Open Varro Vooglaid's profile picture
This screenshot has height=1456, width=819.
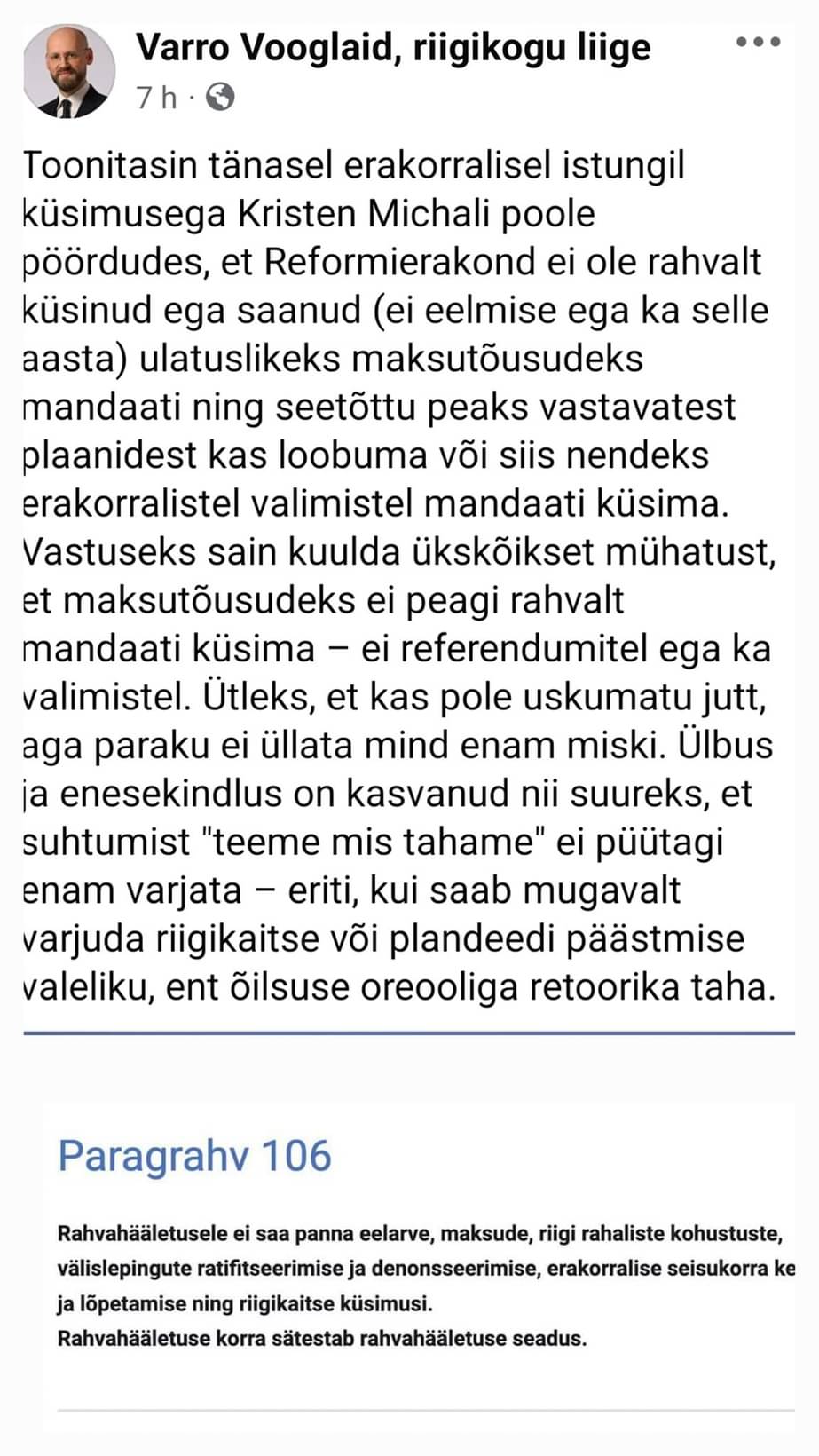[x=69, y=72]
